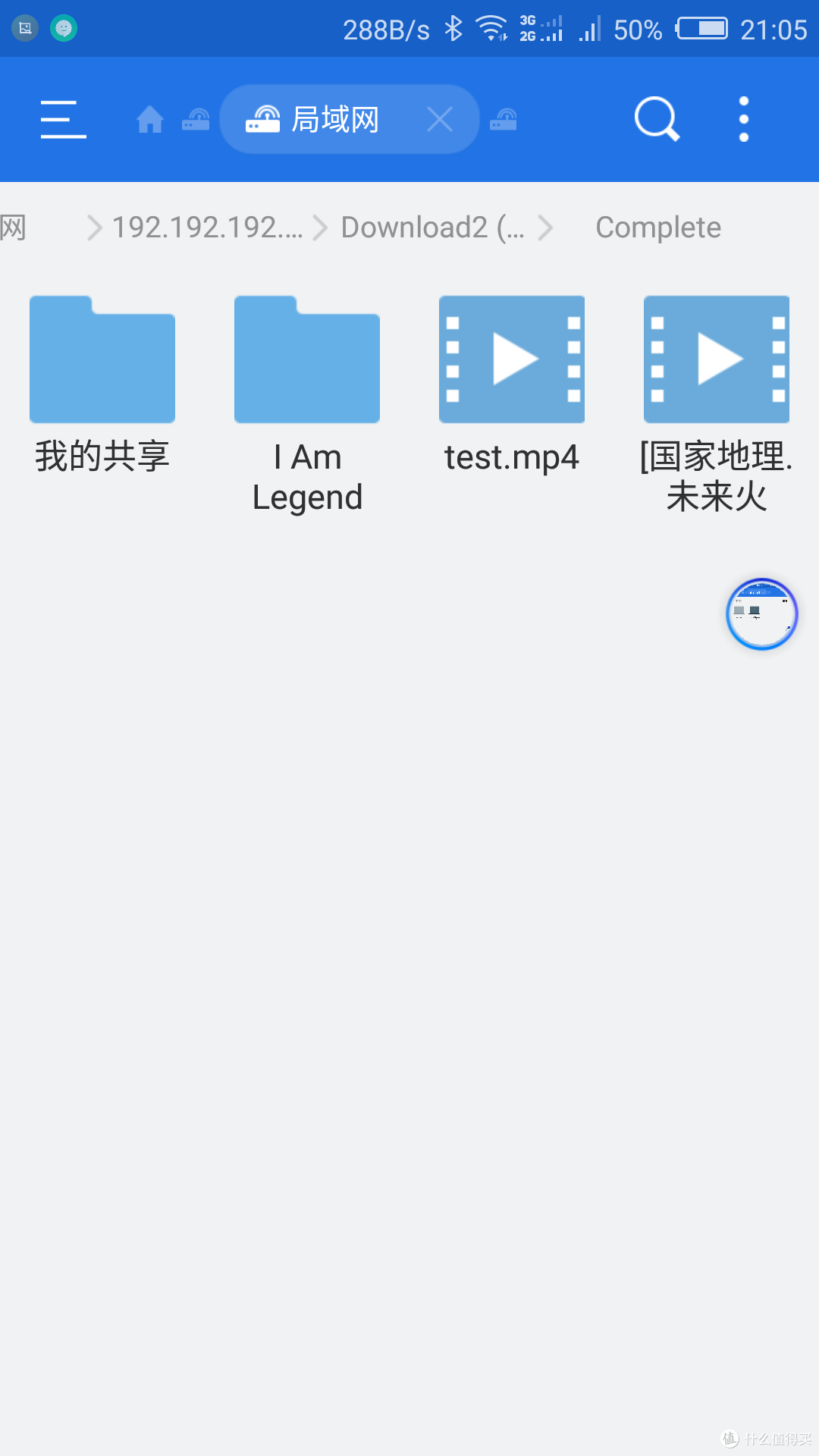This screenshot has height=1456, width=819.
Task: Open the search function
Action: click(x=655, y=118)
